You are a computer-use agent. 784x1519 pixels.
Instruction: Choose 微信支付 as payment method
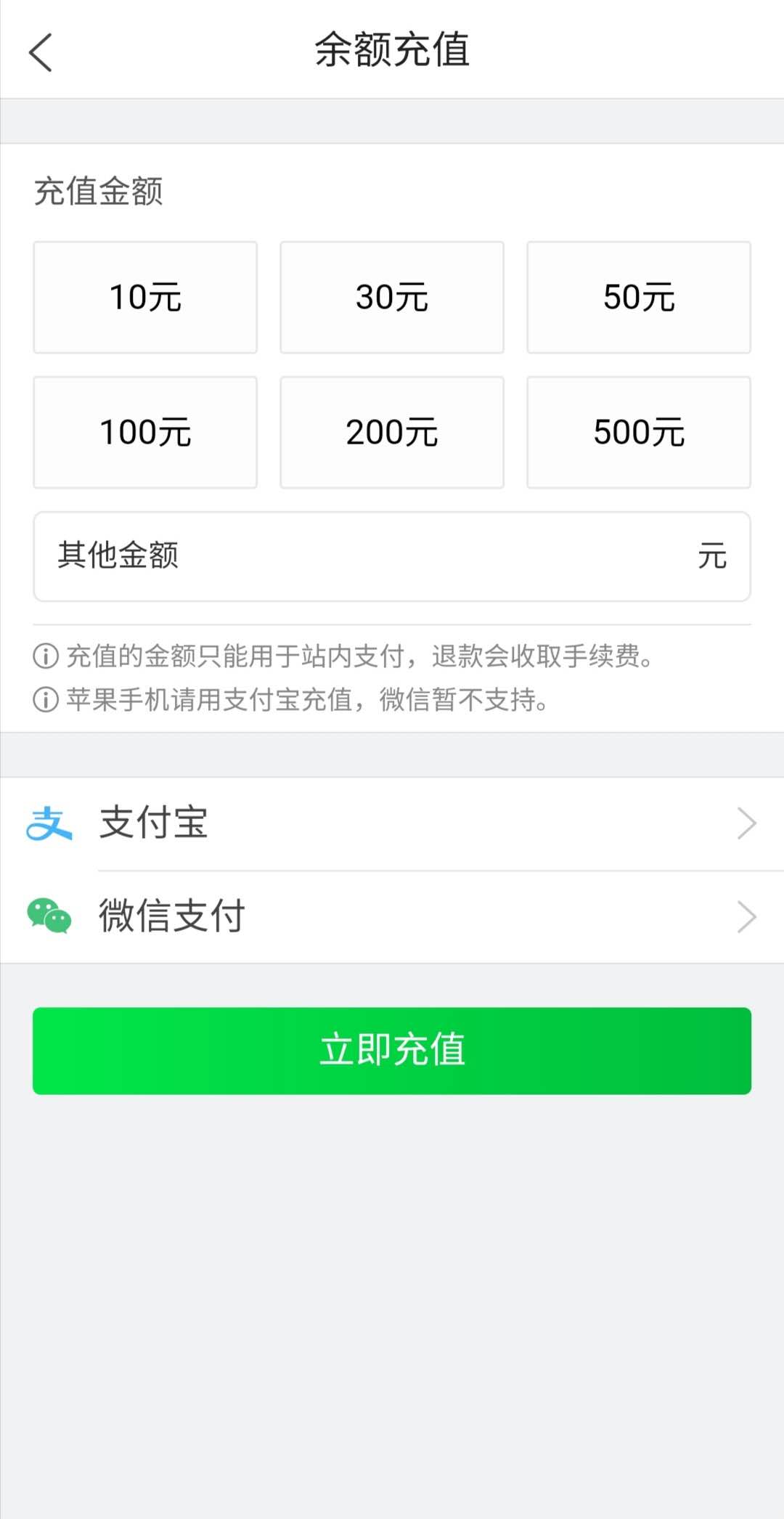pos(392,917)
